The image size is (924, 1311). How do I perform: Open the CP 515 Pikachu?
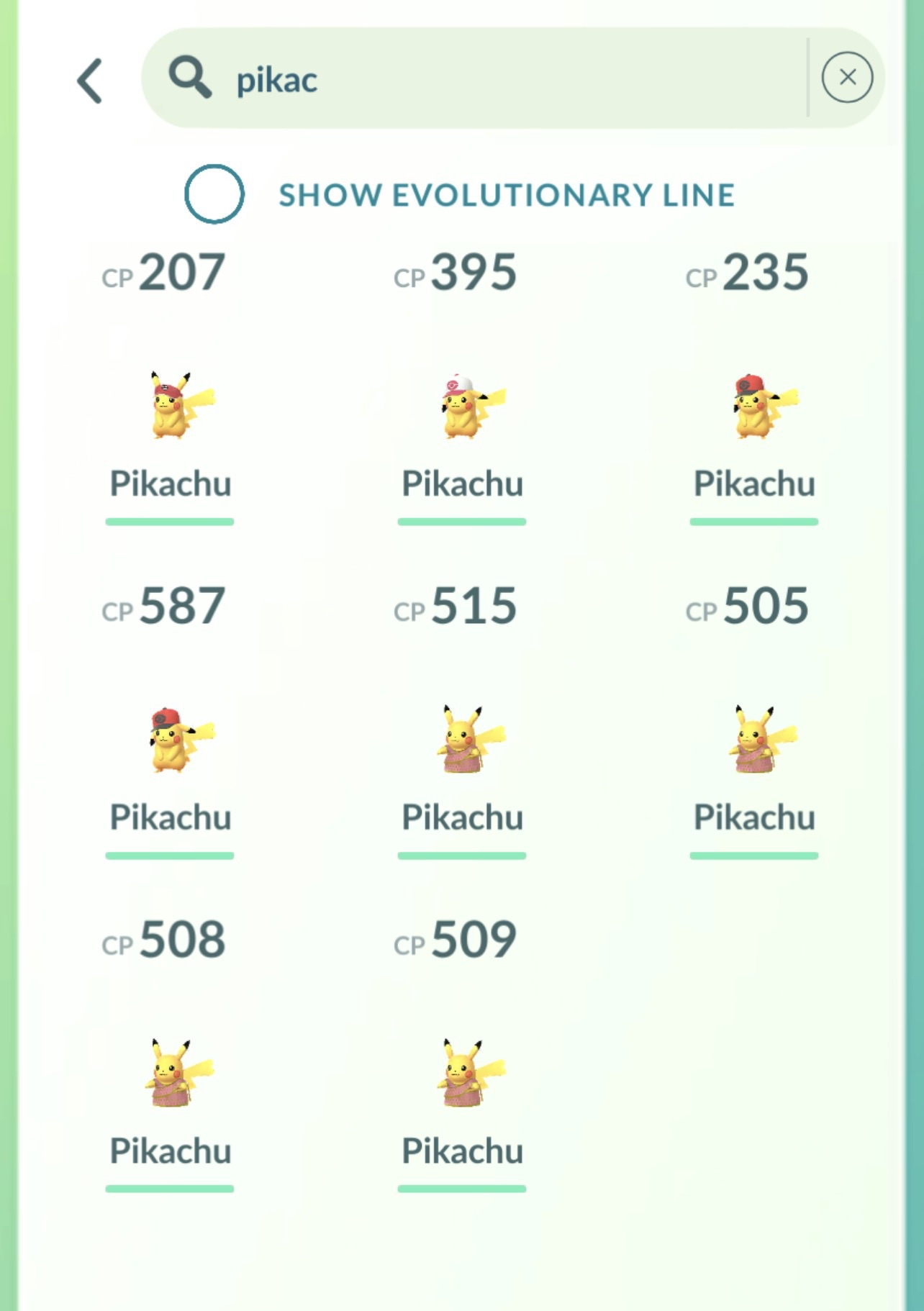click(x=463, y=740)
